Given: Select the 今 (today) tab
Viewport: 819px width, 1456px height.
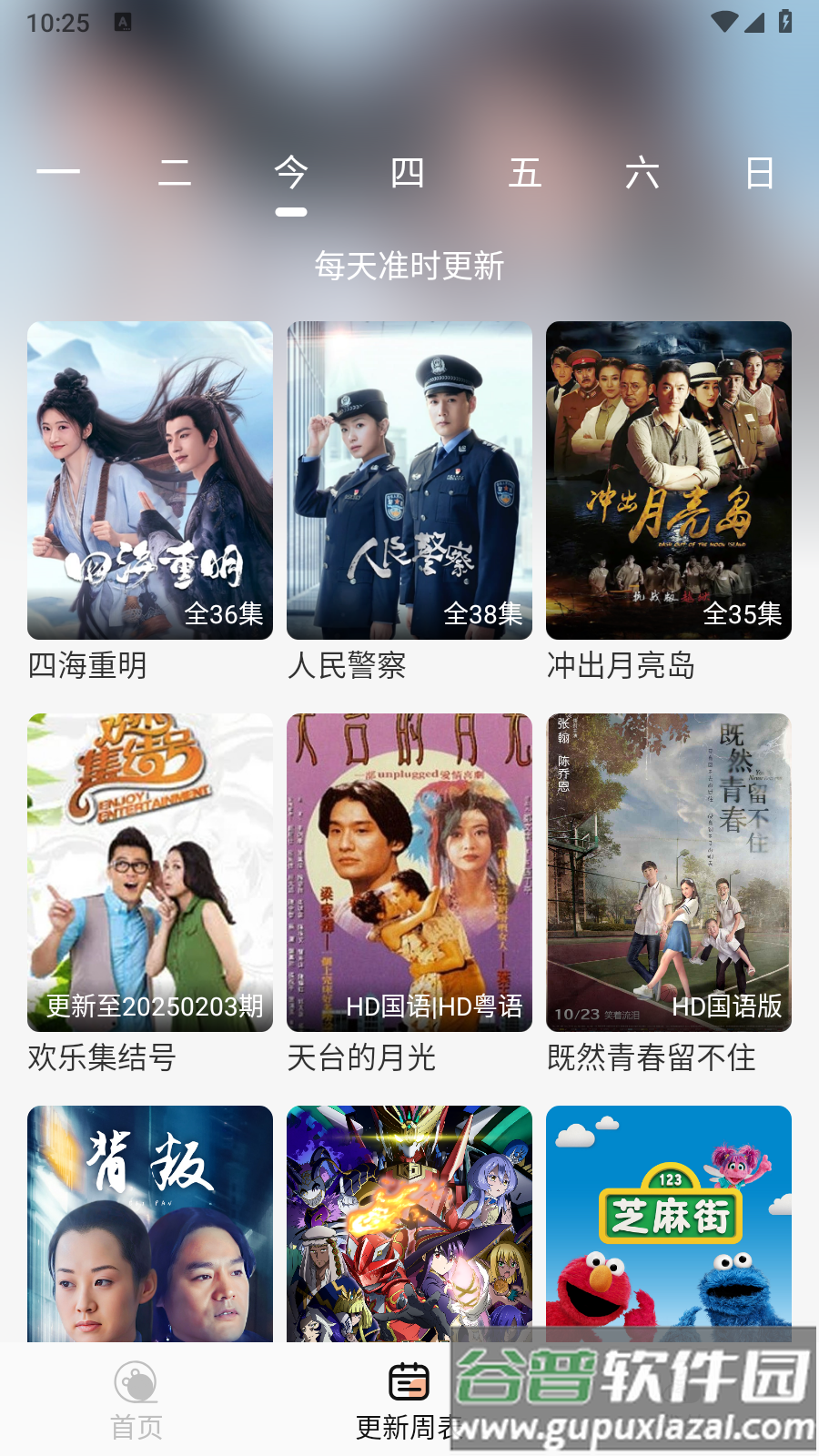Looking at the screenshot, I should click(291, 172).
